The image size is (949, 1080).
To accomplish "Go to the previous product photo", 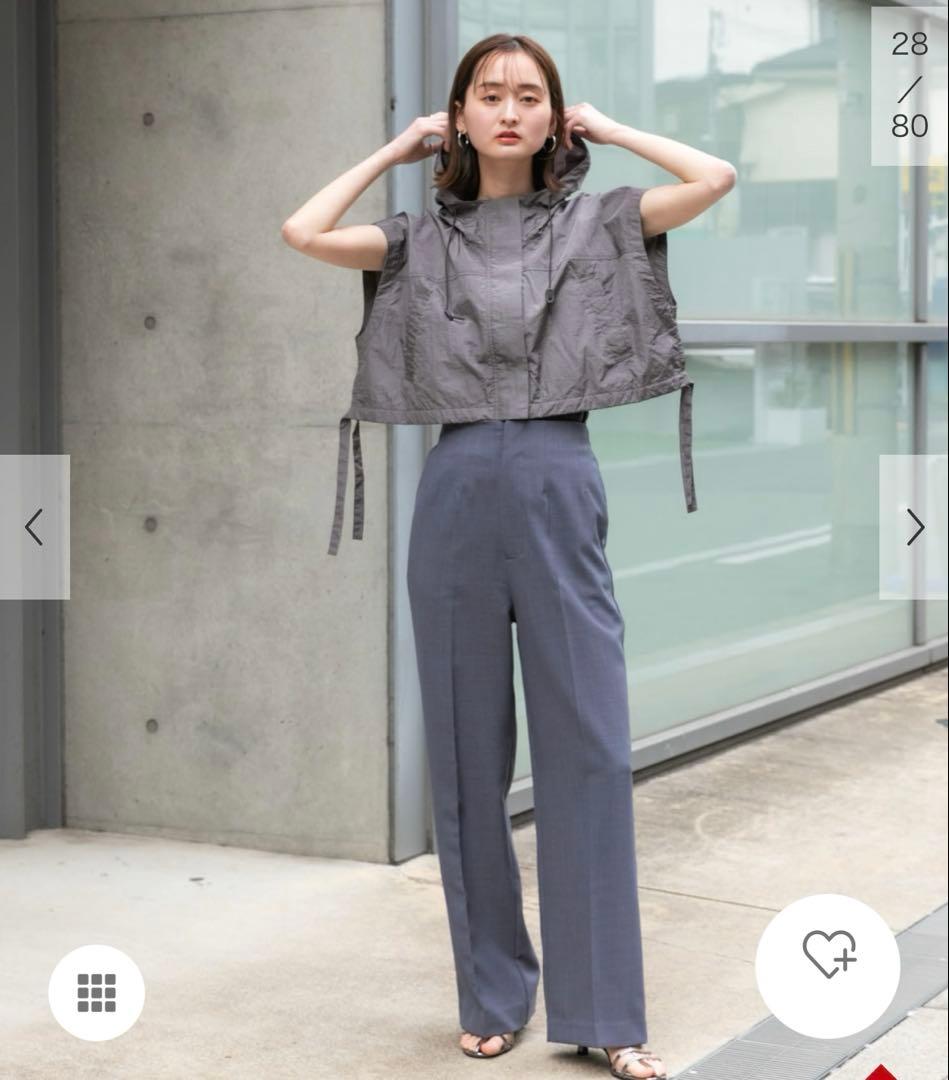I will [34, 527].
